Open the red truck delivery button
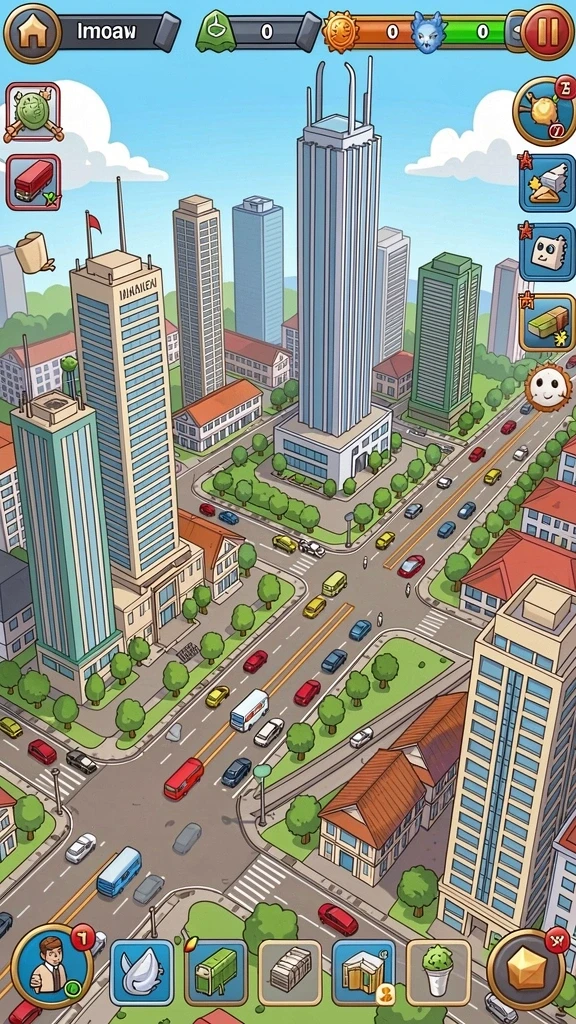576x1024 pixels. click(x=33, y=182)
